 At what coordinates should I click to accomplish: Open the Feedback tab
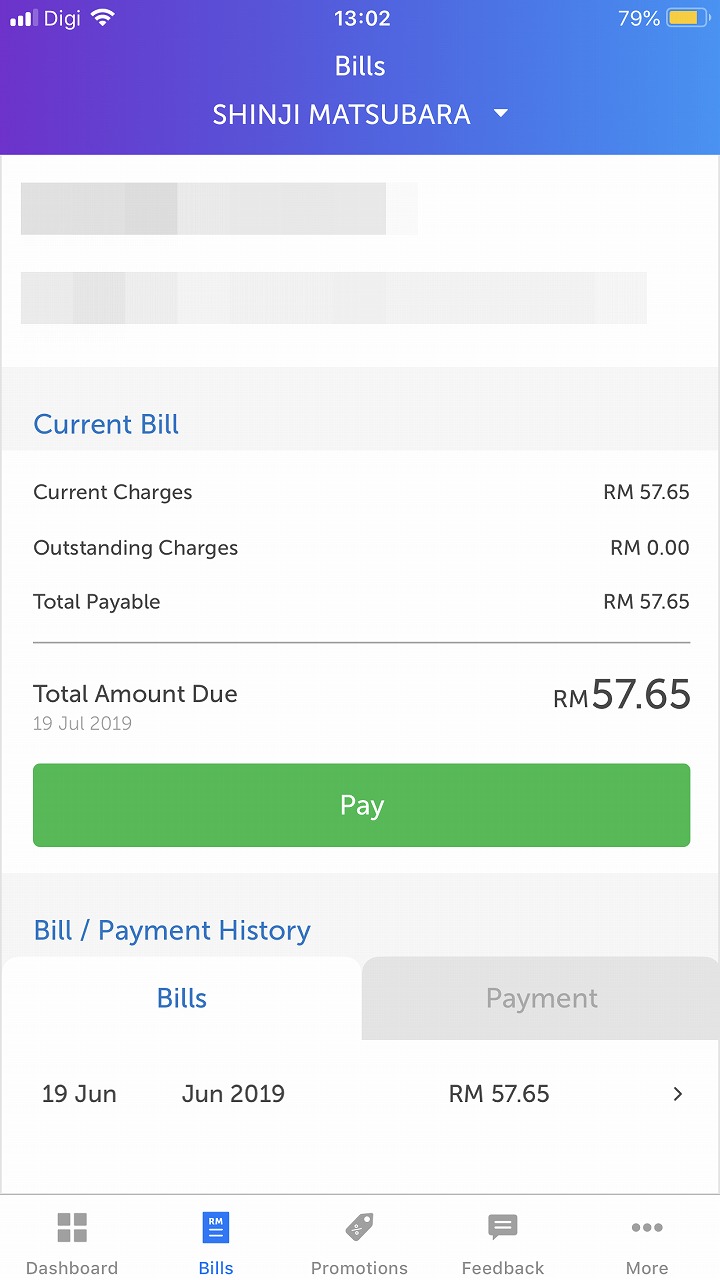pyautogui.click(x=502, y=1243)
